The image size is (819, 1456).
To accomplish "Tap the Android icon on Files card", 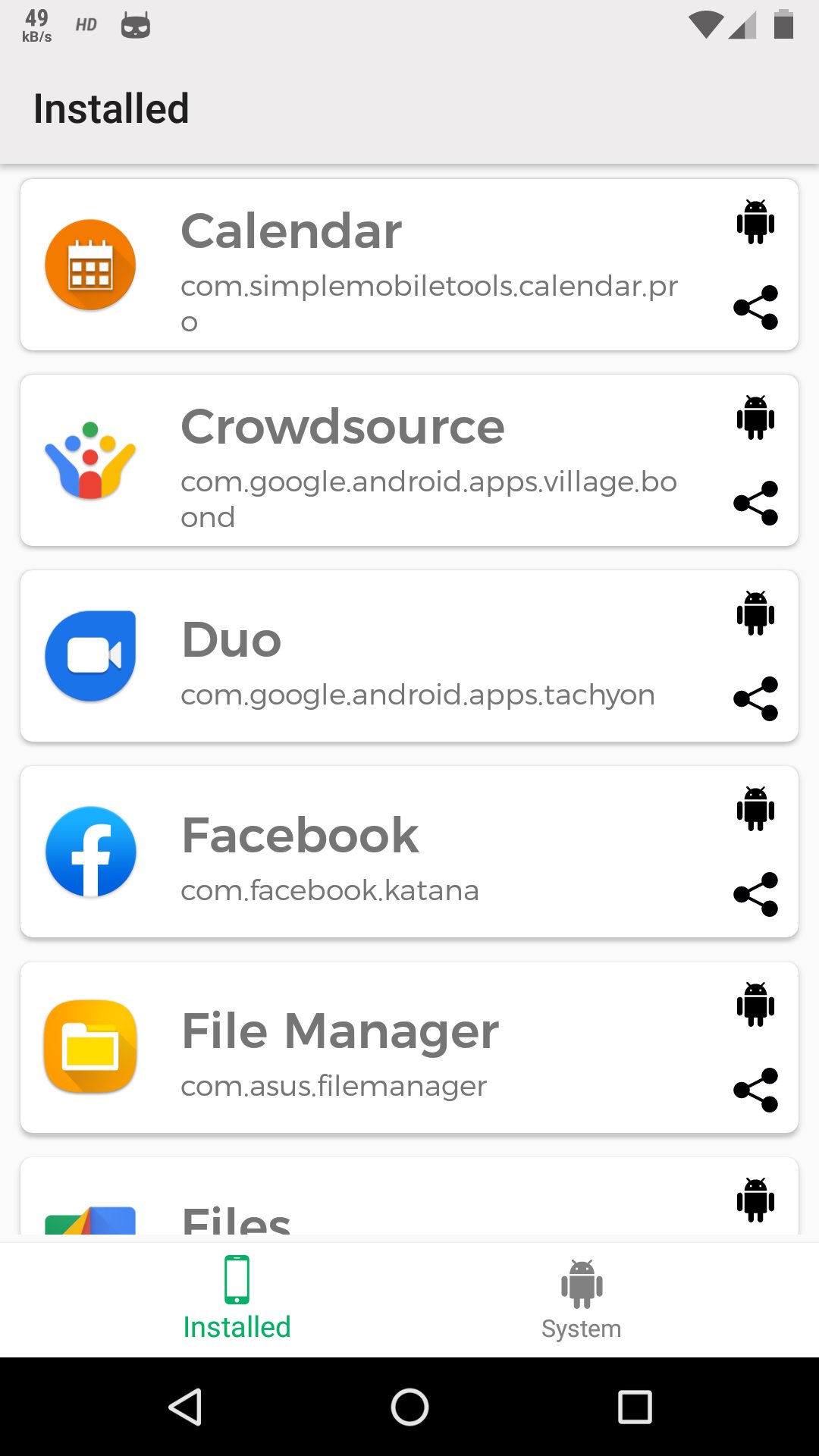I will (x=755, y=1200).
